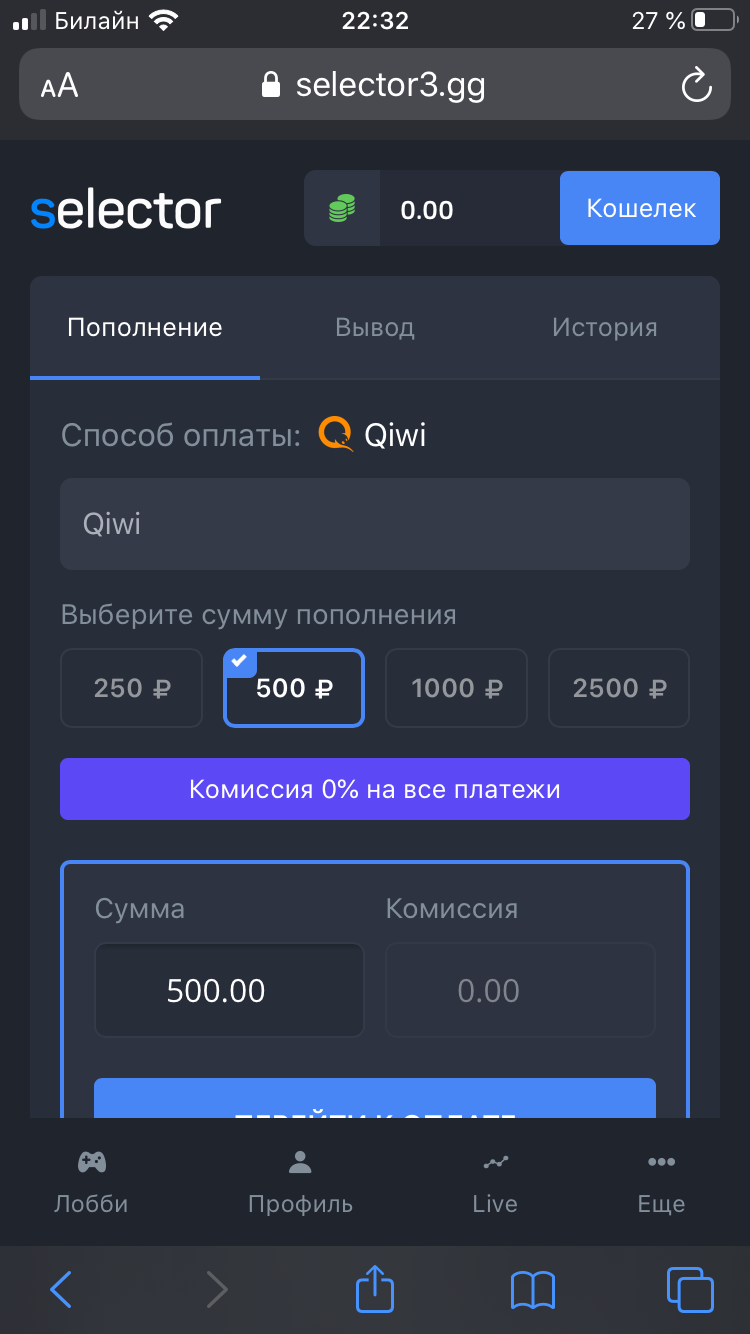Switch to the Вывод tab
750x1334 pixels.
click(x=375, y=328)
